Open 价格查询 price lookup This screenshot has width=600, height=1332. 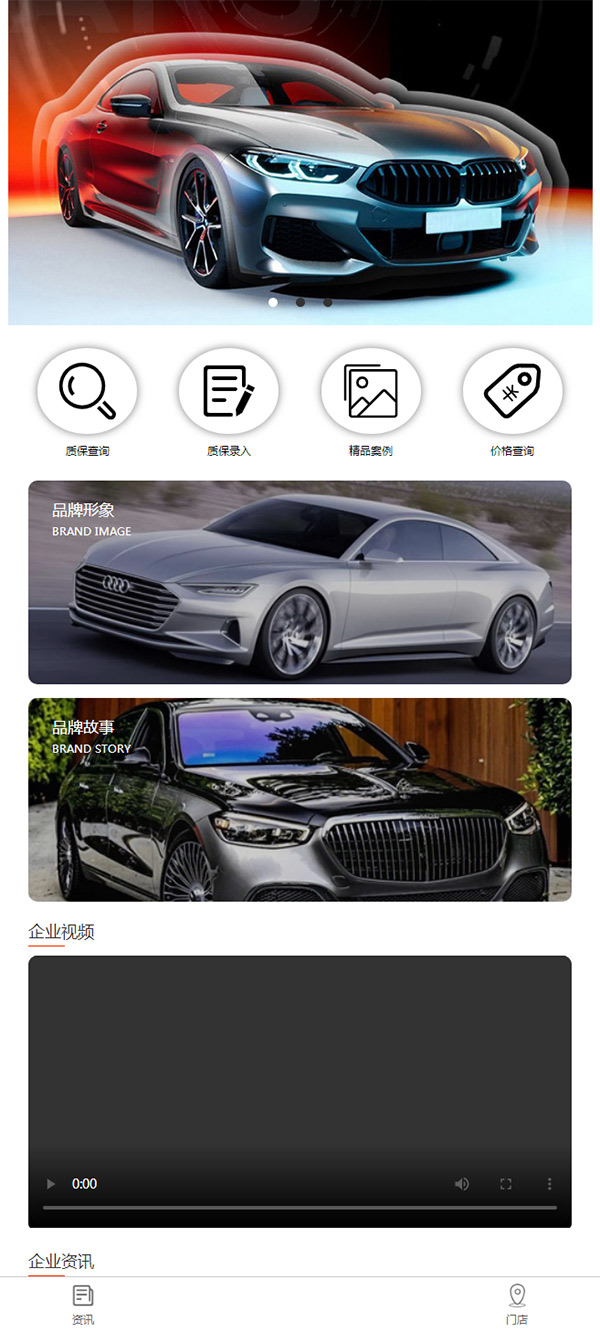[x=512, y=391]
